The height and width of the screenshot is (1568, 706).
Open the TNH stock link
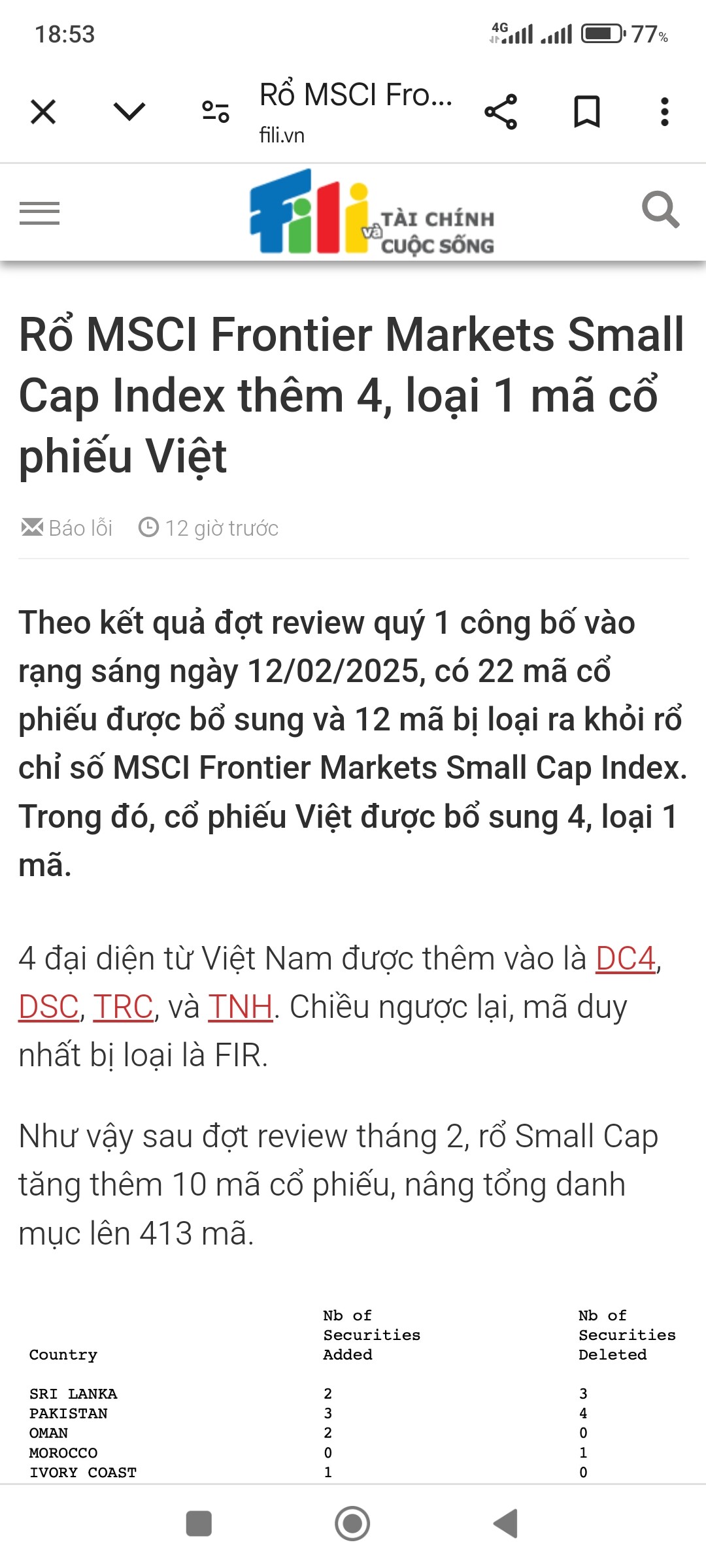point(240,1007)
